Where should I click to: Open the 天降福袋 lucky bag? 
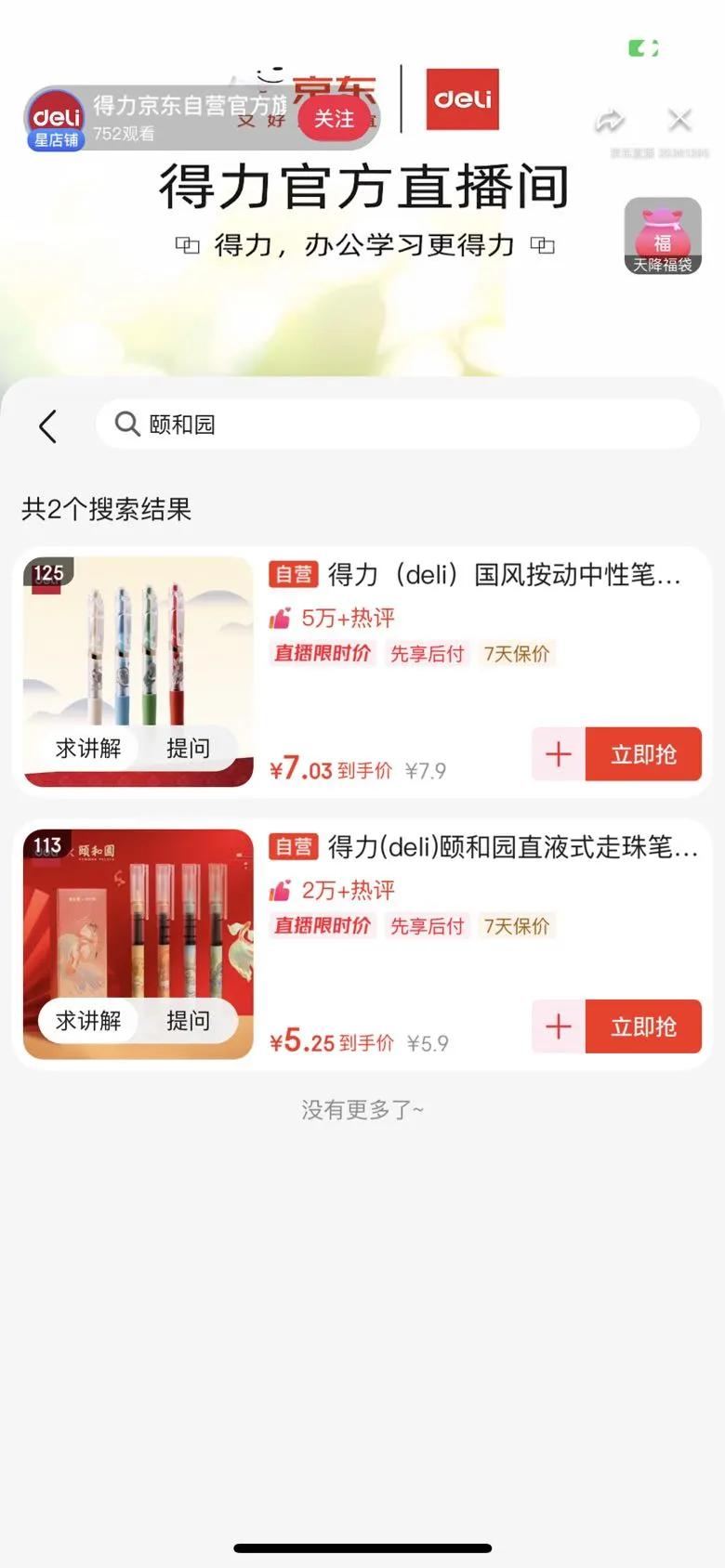pos(662,236)
